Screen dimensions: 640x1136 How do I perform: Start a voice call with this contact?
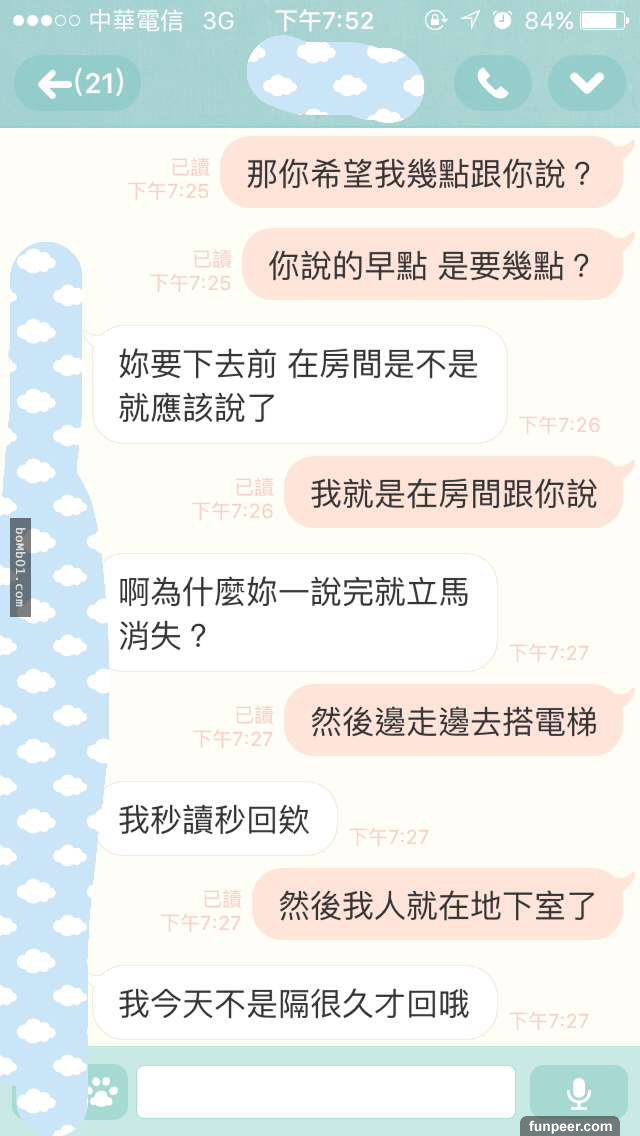coord(492,84)
